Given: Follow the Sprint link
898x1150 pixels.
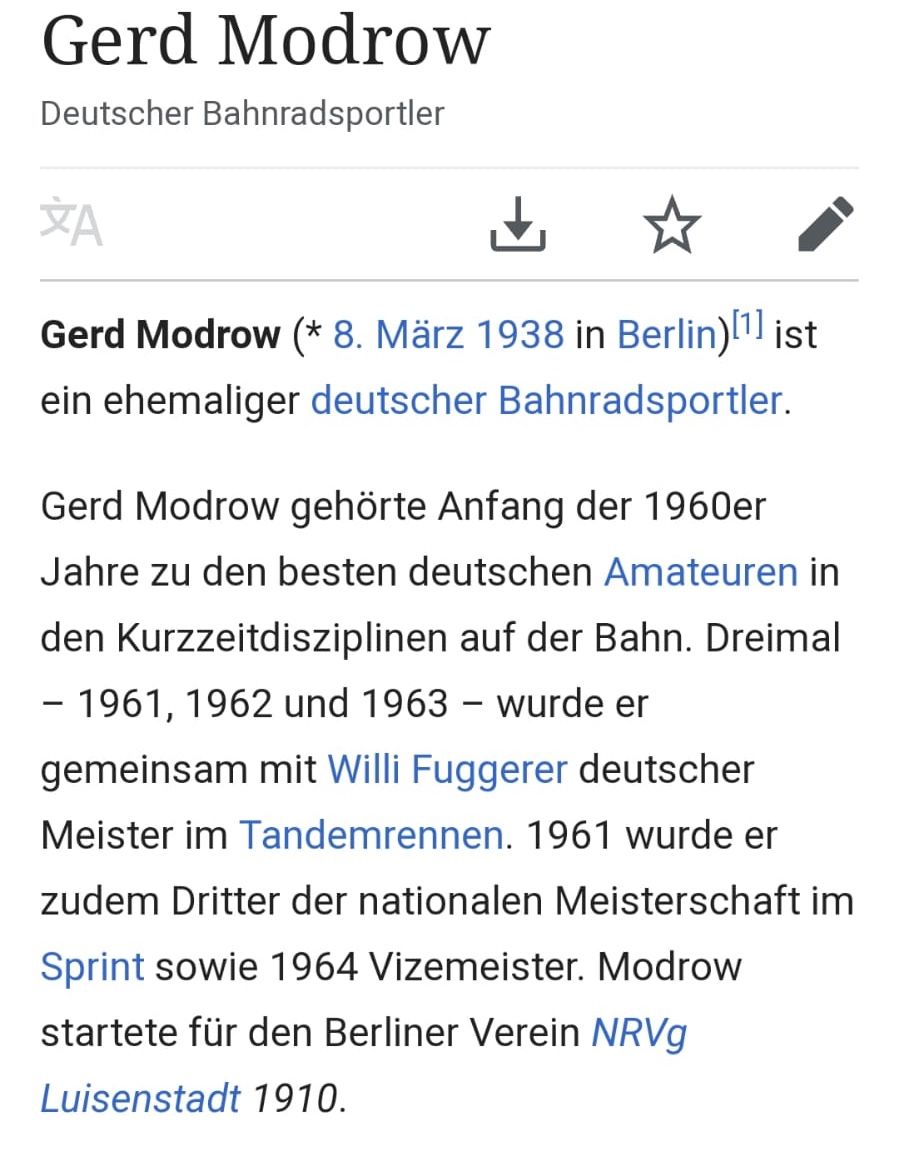Looking at the screenshot, I should point(92,967).
